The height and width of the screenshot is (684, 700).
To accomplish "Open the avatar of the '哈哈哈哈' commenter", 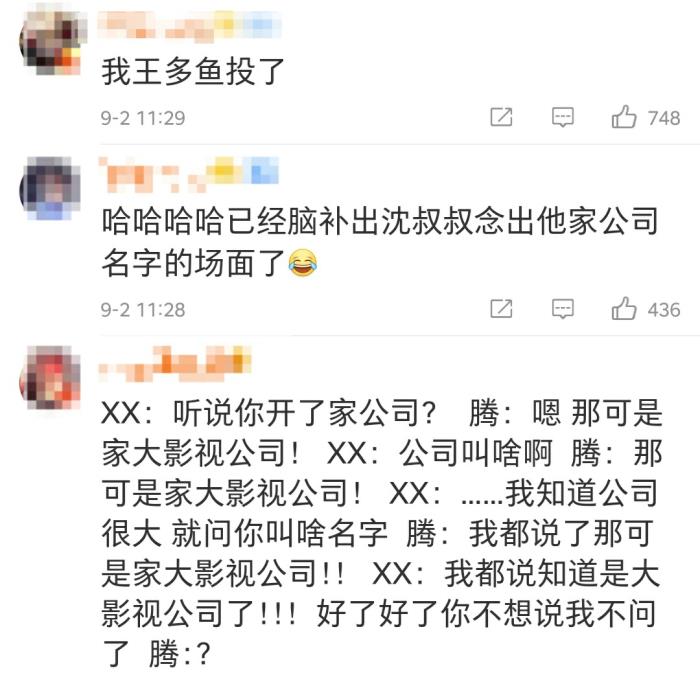I will (x=50, y=186).
